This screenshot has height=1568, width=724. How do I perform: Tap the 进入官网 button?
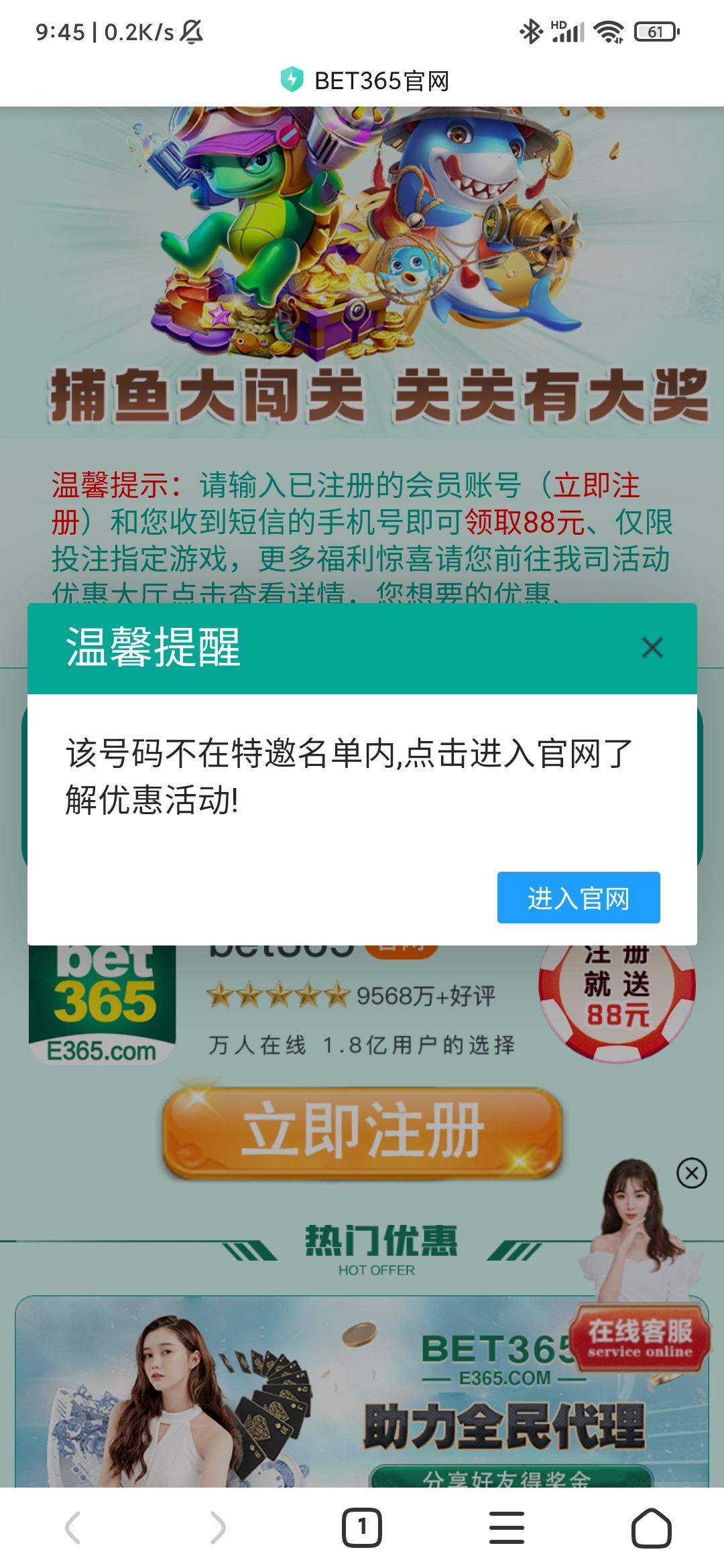(578, 898)
